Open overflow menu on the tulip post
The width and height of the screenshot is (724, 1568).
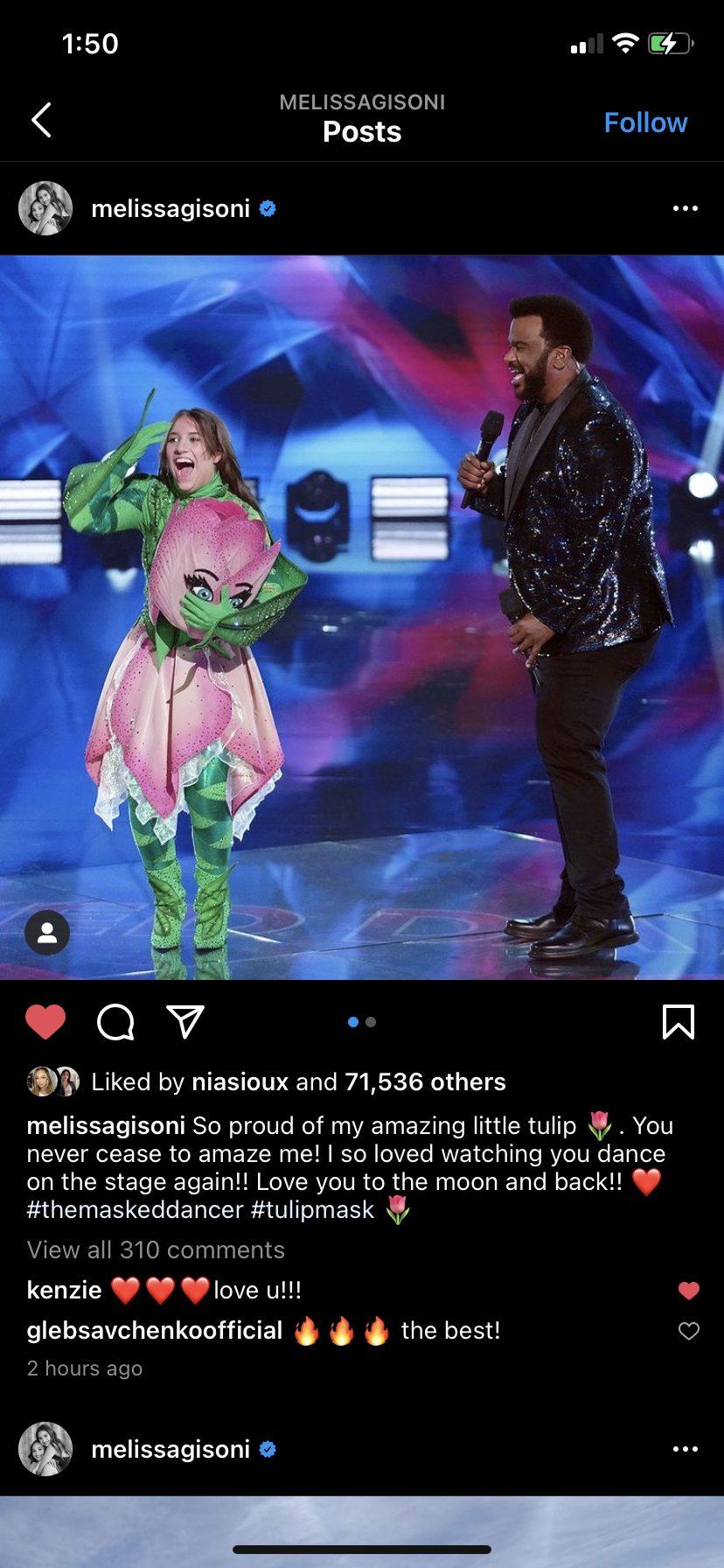pyautogui.click(x=685, y=208)
